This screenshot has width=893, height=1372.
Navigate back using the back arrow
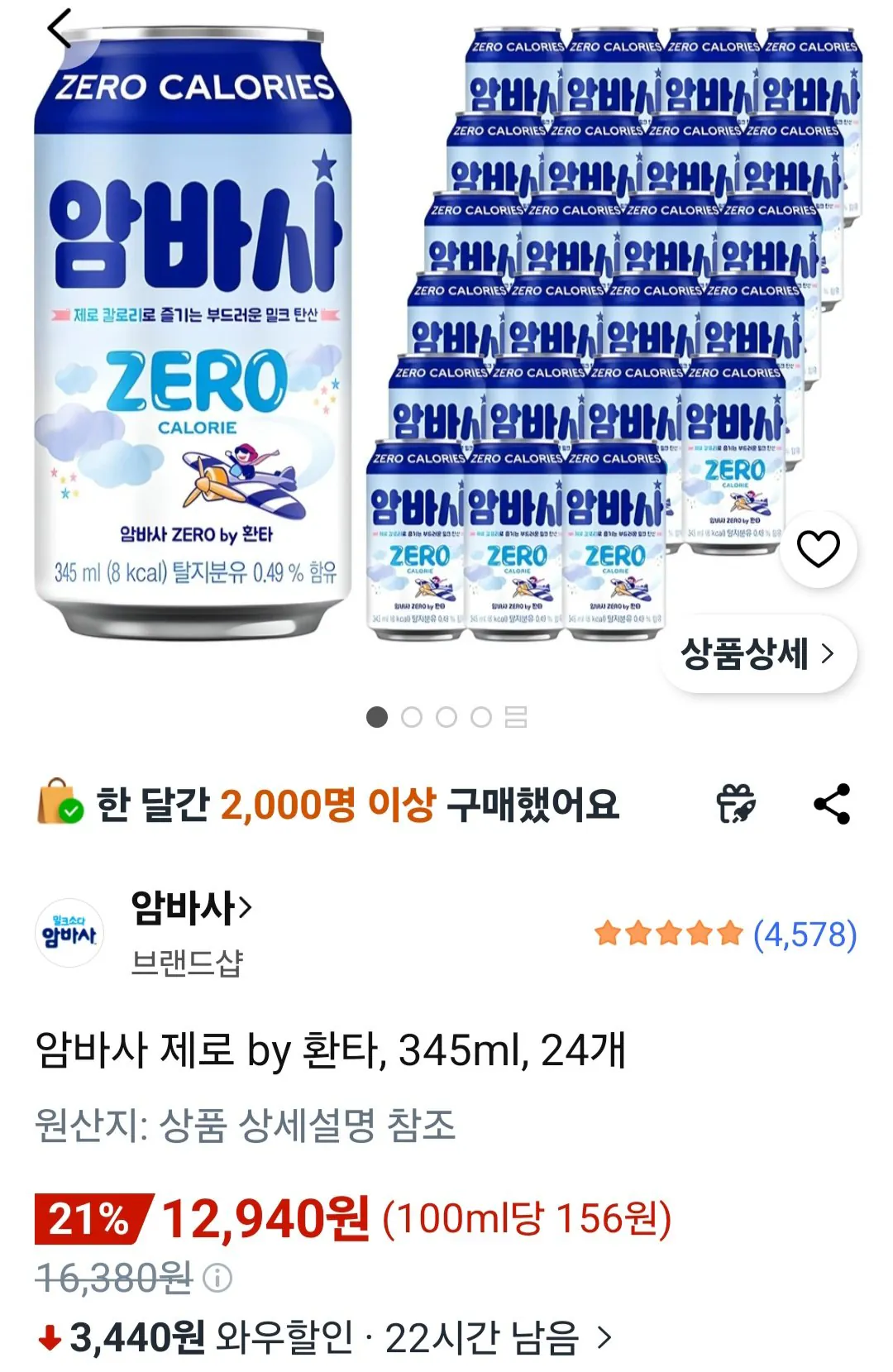click(56, 27)
